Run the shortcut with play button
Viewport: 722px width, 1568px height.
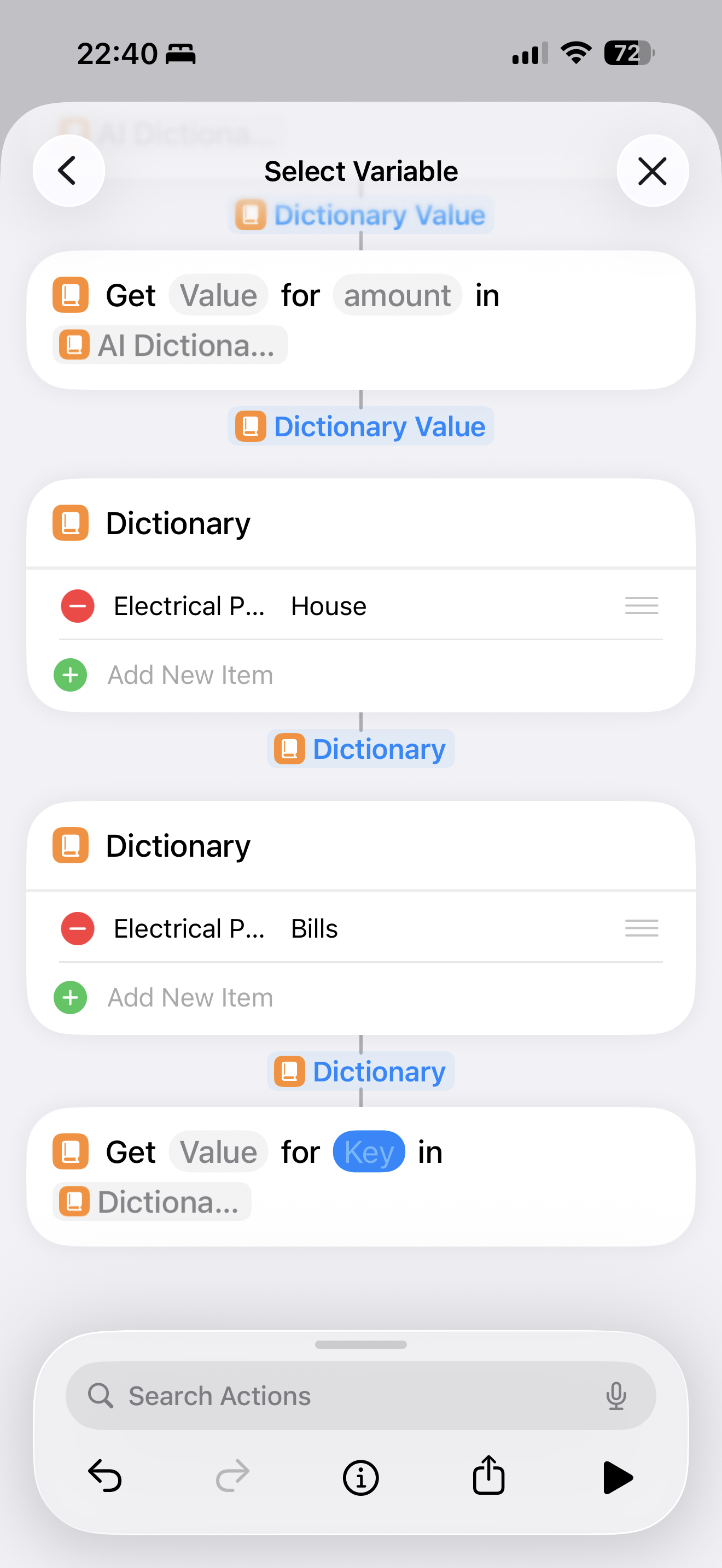coord(618,1477)
